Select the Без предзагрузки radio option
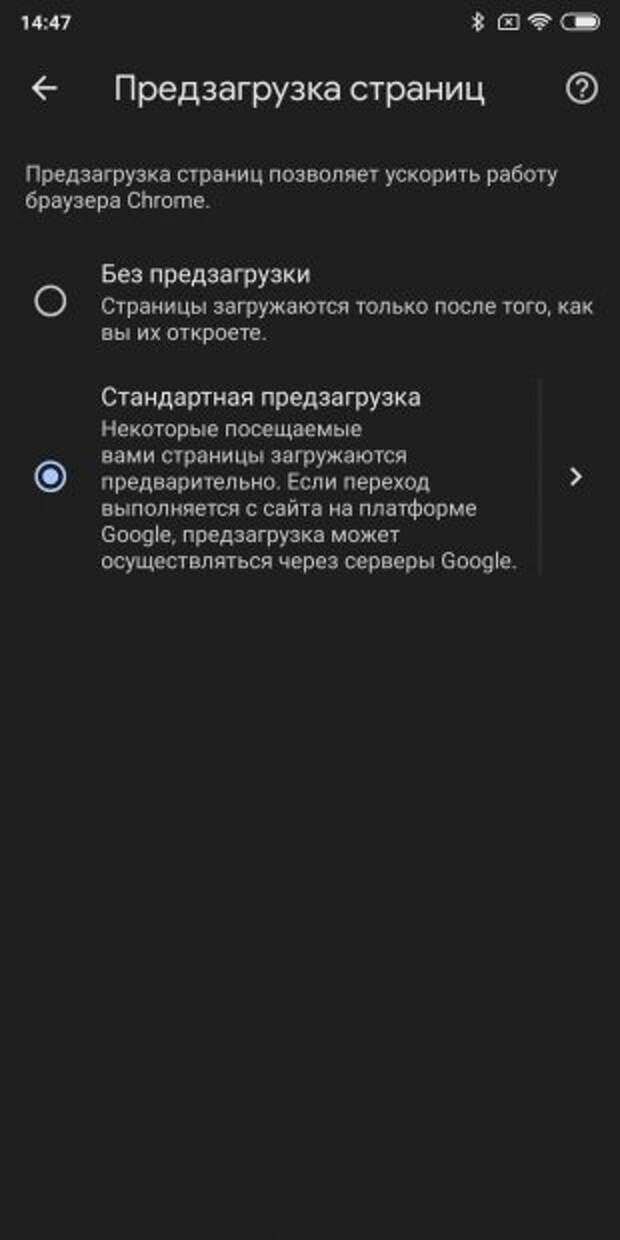Viewport: 620px width, 1240px height. coord(50,301)
